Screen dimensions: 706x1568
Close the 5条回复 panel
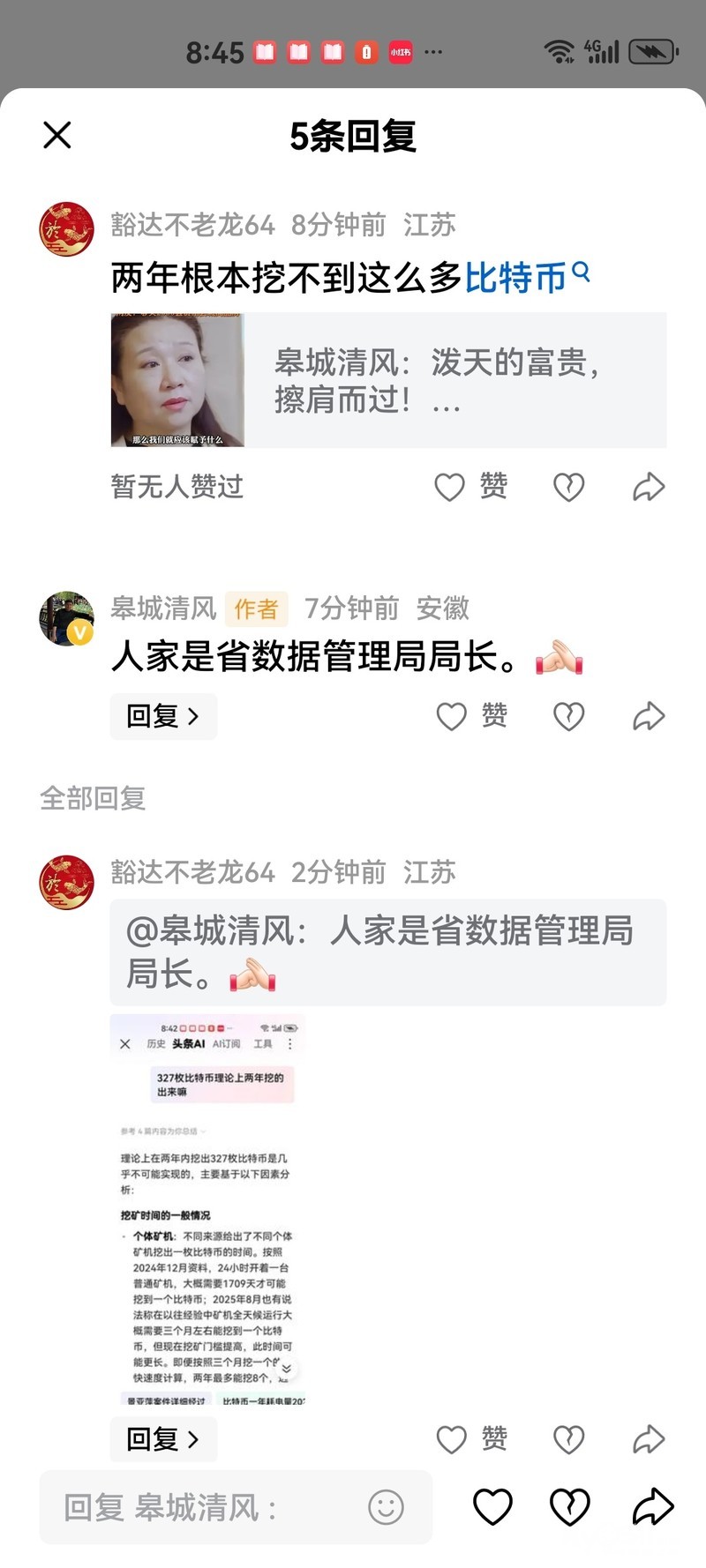pos(57,136)
